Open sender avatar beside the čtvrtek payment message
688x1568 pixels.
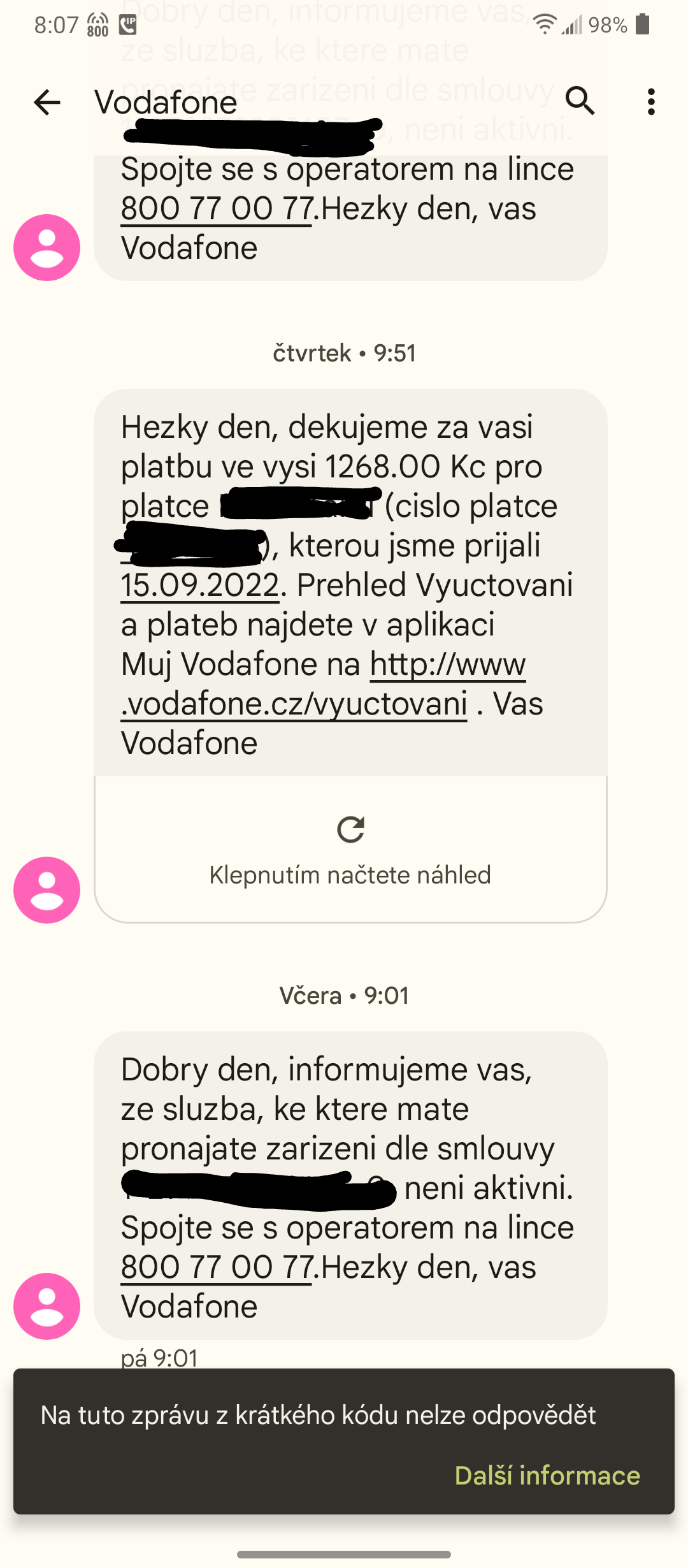[47, 890]
